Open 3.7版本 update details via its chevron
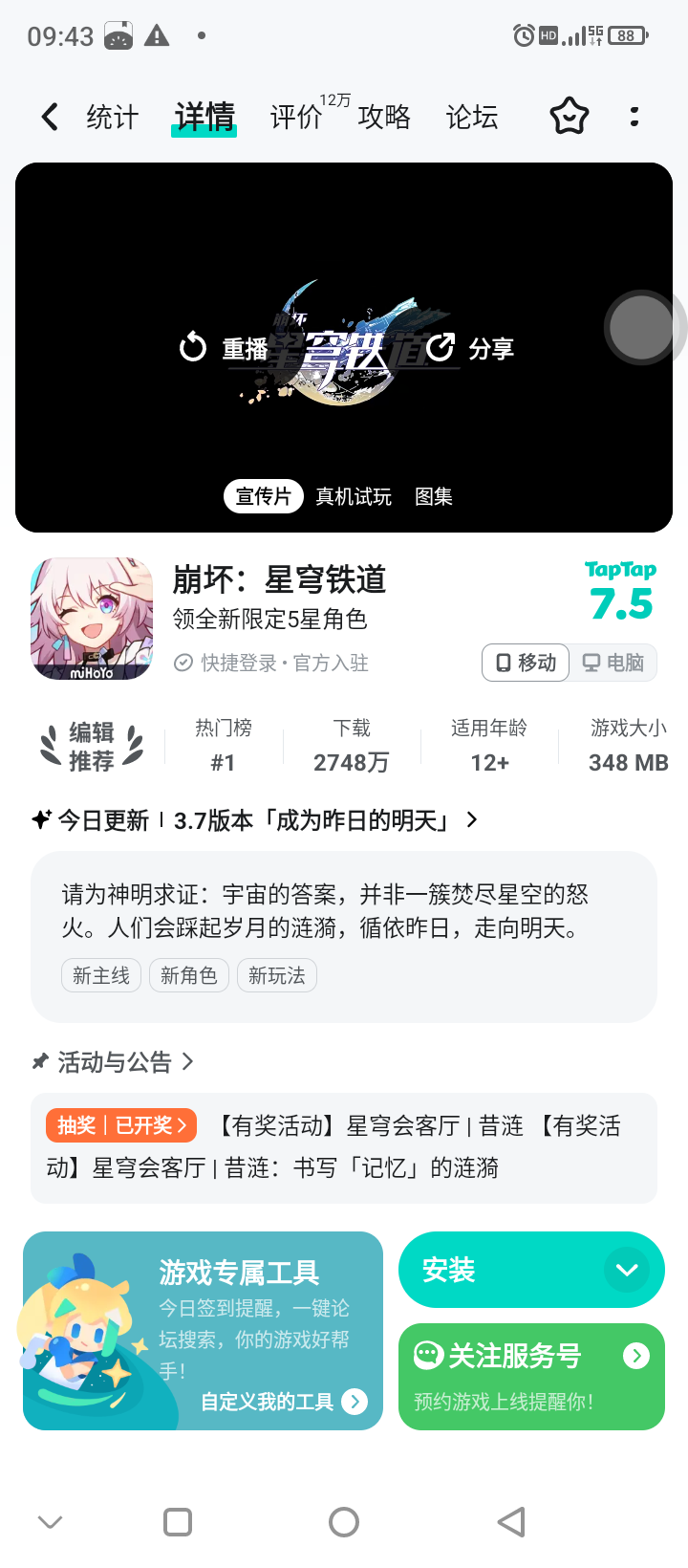Image resolution: width=688 pixels, height=1568 pixels. click(x=470, y=819)
